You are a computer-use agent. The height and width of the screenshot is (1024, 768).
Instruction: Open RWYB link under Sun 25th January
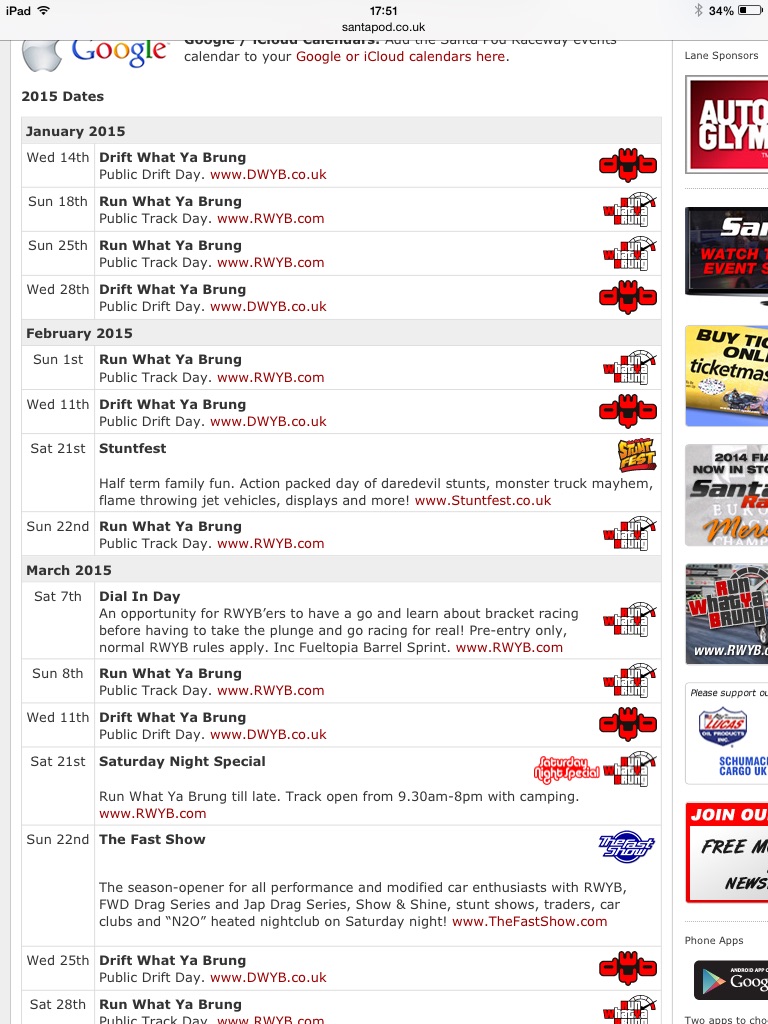click(x=270, y=262)
